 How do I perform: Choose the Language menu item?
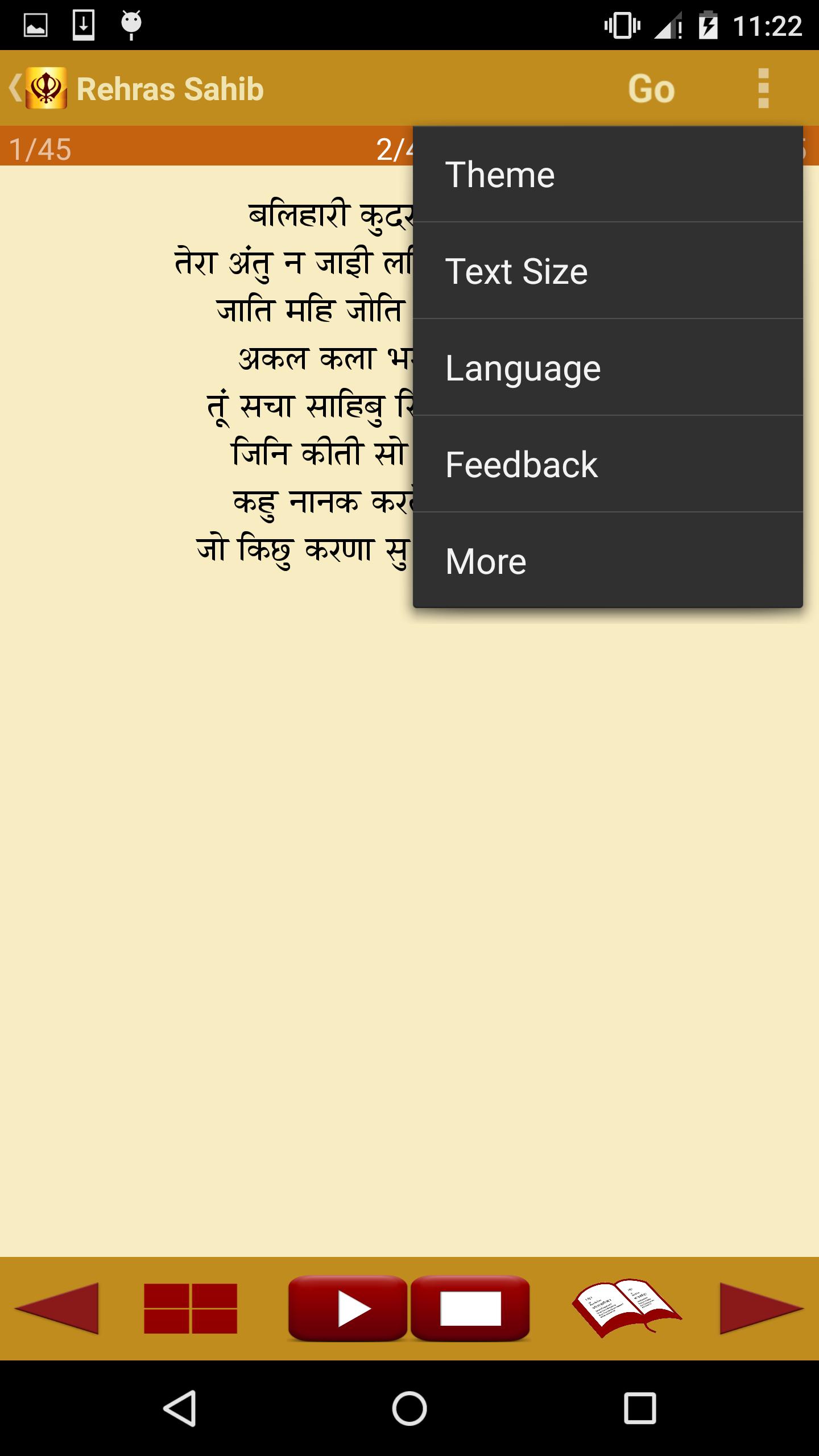click(x=607, y=367)
